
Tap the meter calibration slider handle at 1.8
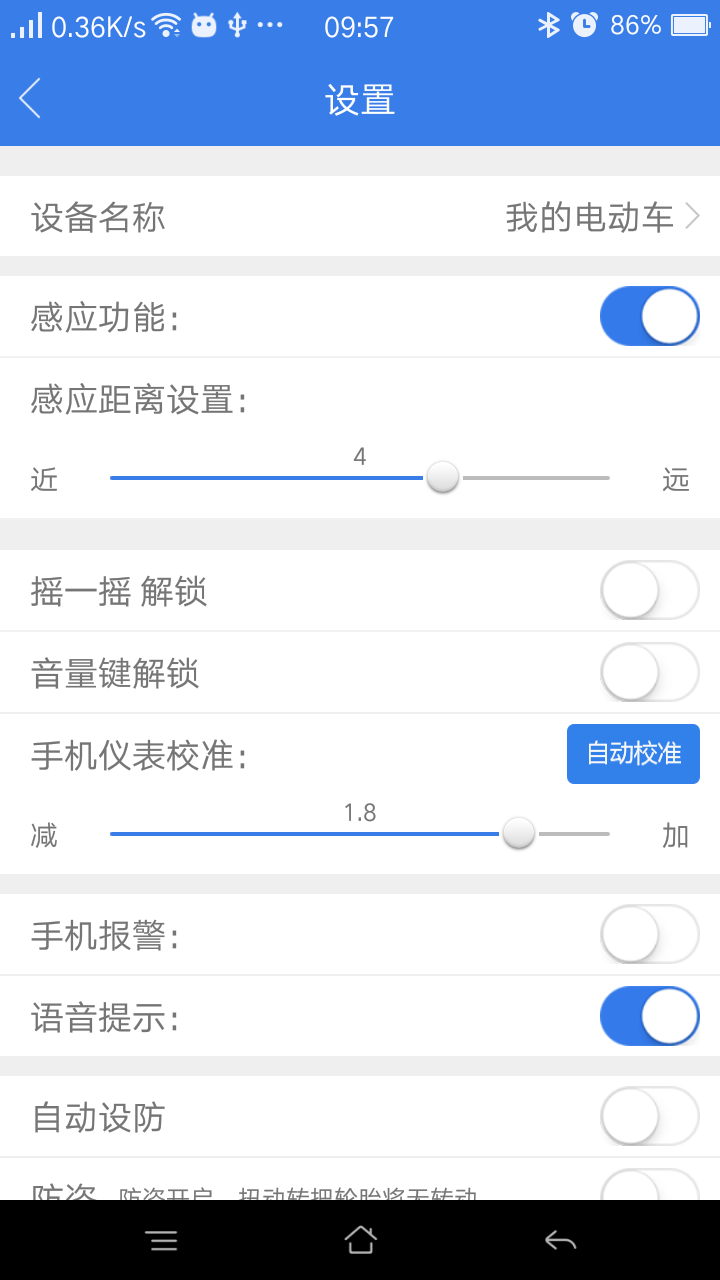[518, 833]
